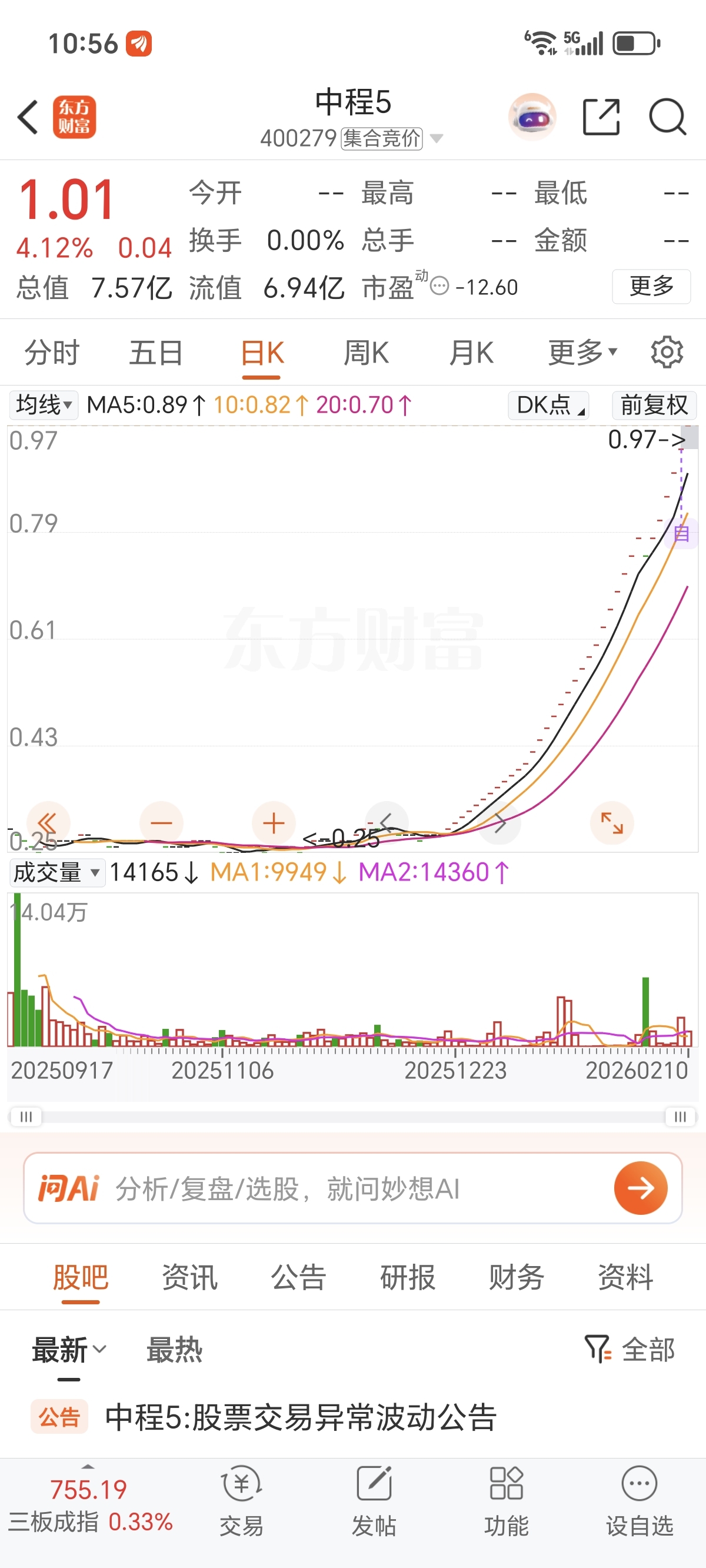
Task: Zoom in the K-line chart with plus
Action: click(273, 823)
